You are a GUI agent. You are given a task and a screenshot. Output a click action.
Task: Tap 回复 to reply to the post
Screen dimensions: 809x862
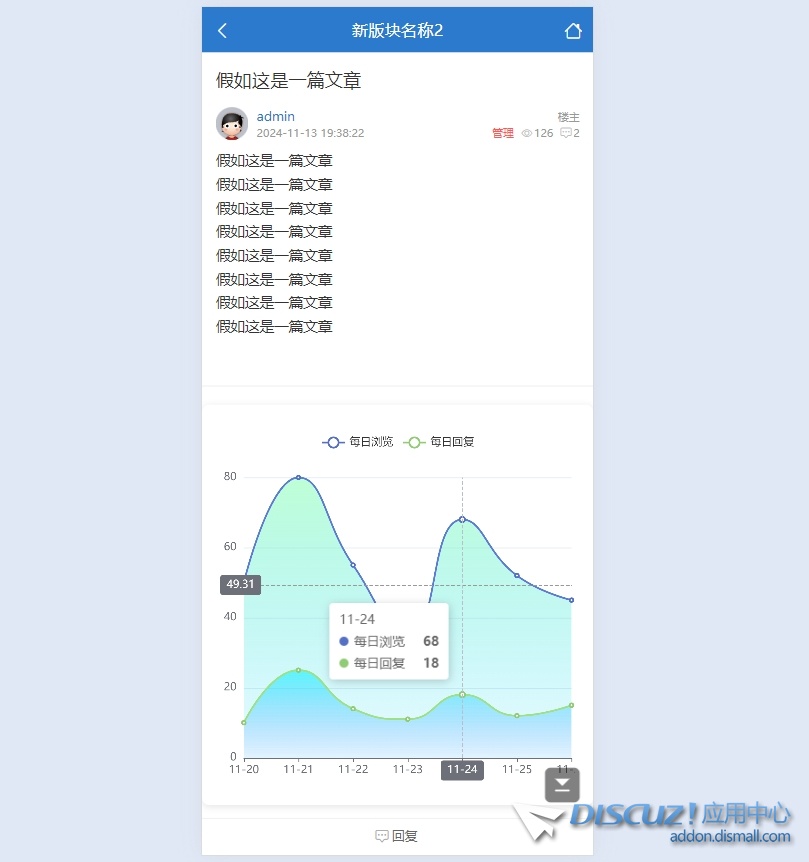[x=397, y=836]
